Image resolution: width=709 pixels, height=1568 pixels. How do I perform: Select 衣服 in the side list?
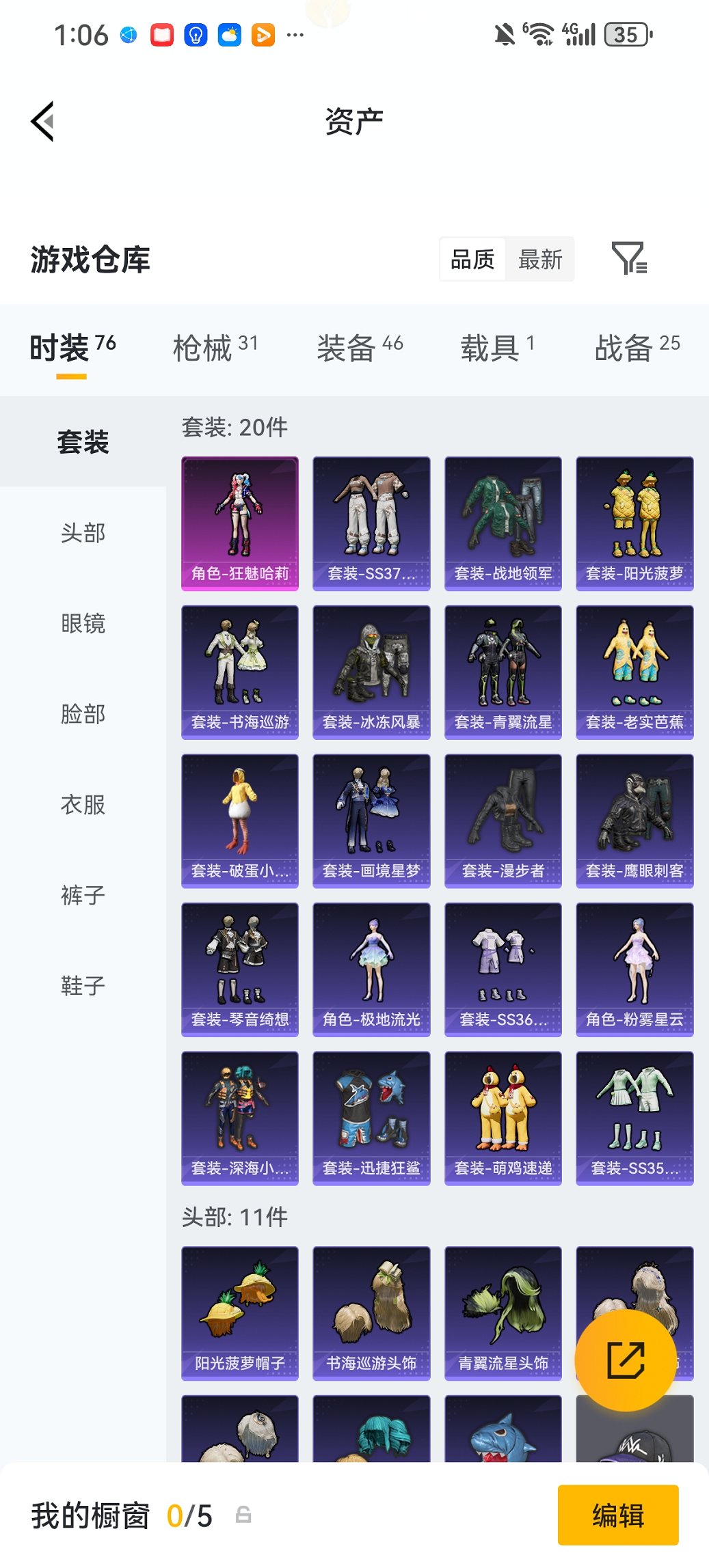pyautogui.click(x=83, y=805)
